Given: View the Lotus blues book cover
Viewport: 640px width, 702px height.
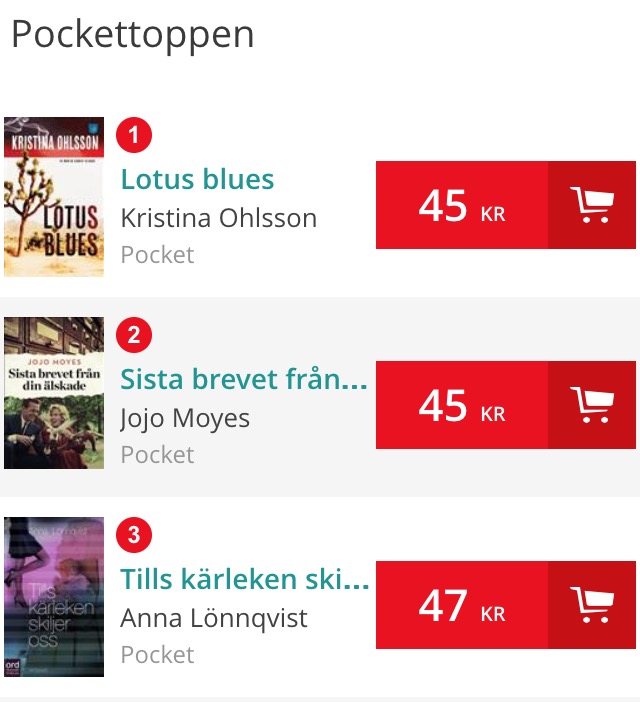Looking at the screenshot, I should point(54,197).
